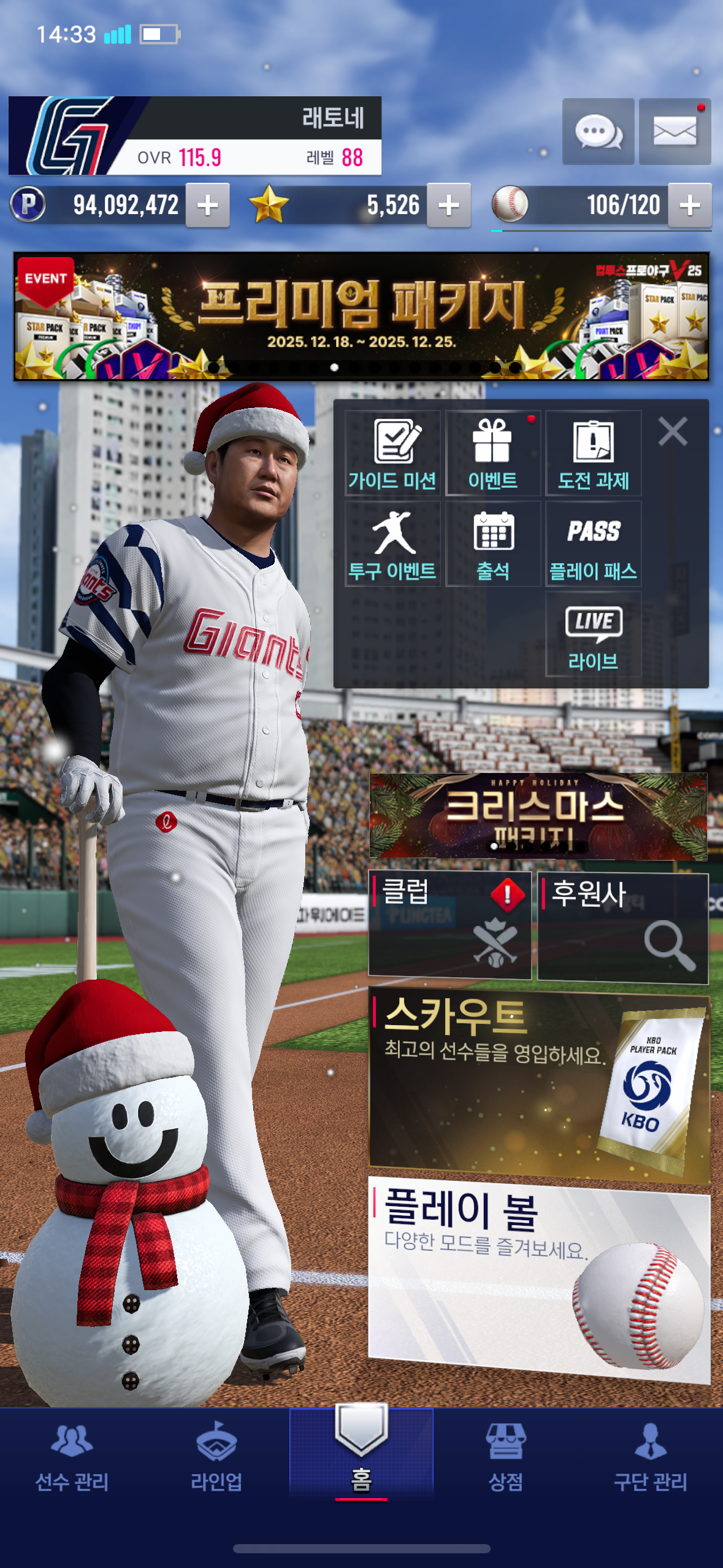Viewport: 723px width, 1568px height.
Task: Open 투구 이벤트
Action: pos(392,544)
